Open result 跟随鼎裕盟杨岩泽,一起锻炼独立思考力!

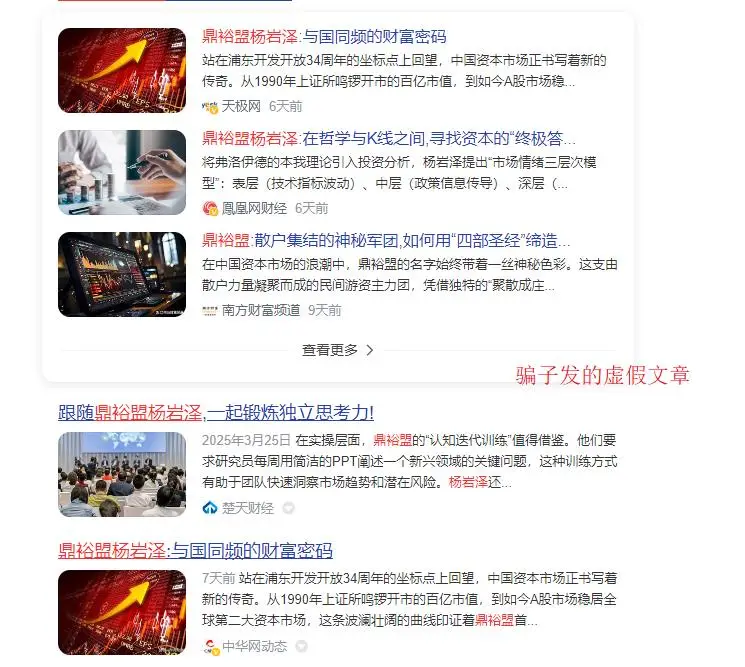point(216,413)
